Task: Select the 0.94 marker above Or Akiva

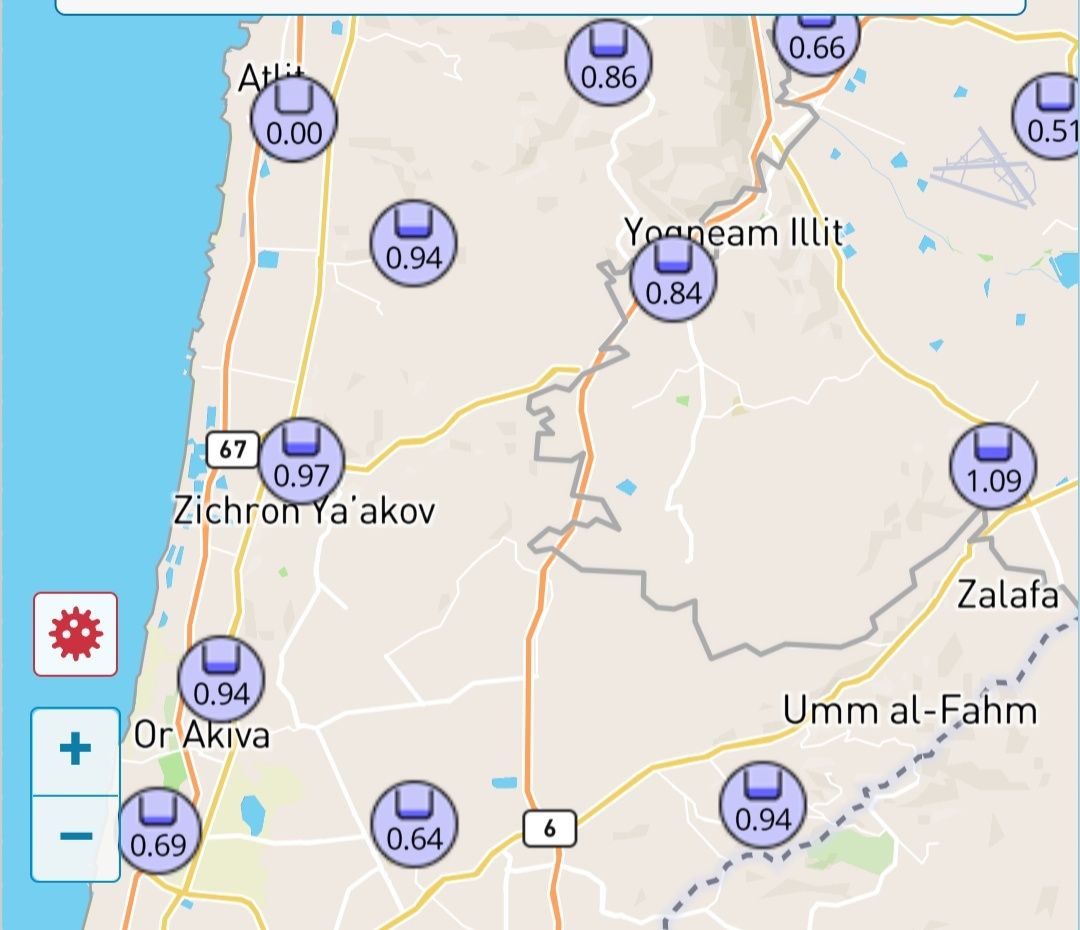Action: 221,680
